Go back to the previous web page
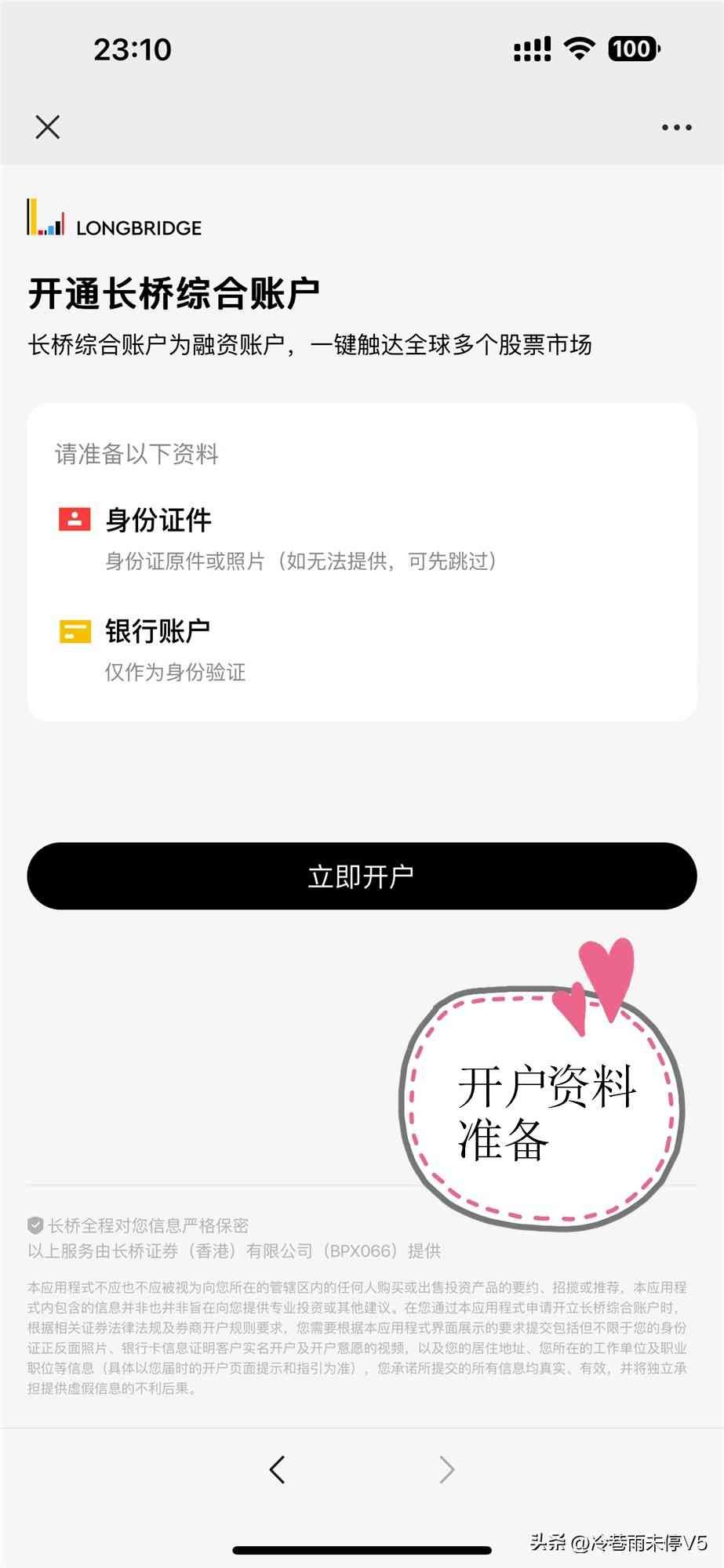 coord(277,1469)
